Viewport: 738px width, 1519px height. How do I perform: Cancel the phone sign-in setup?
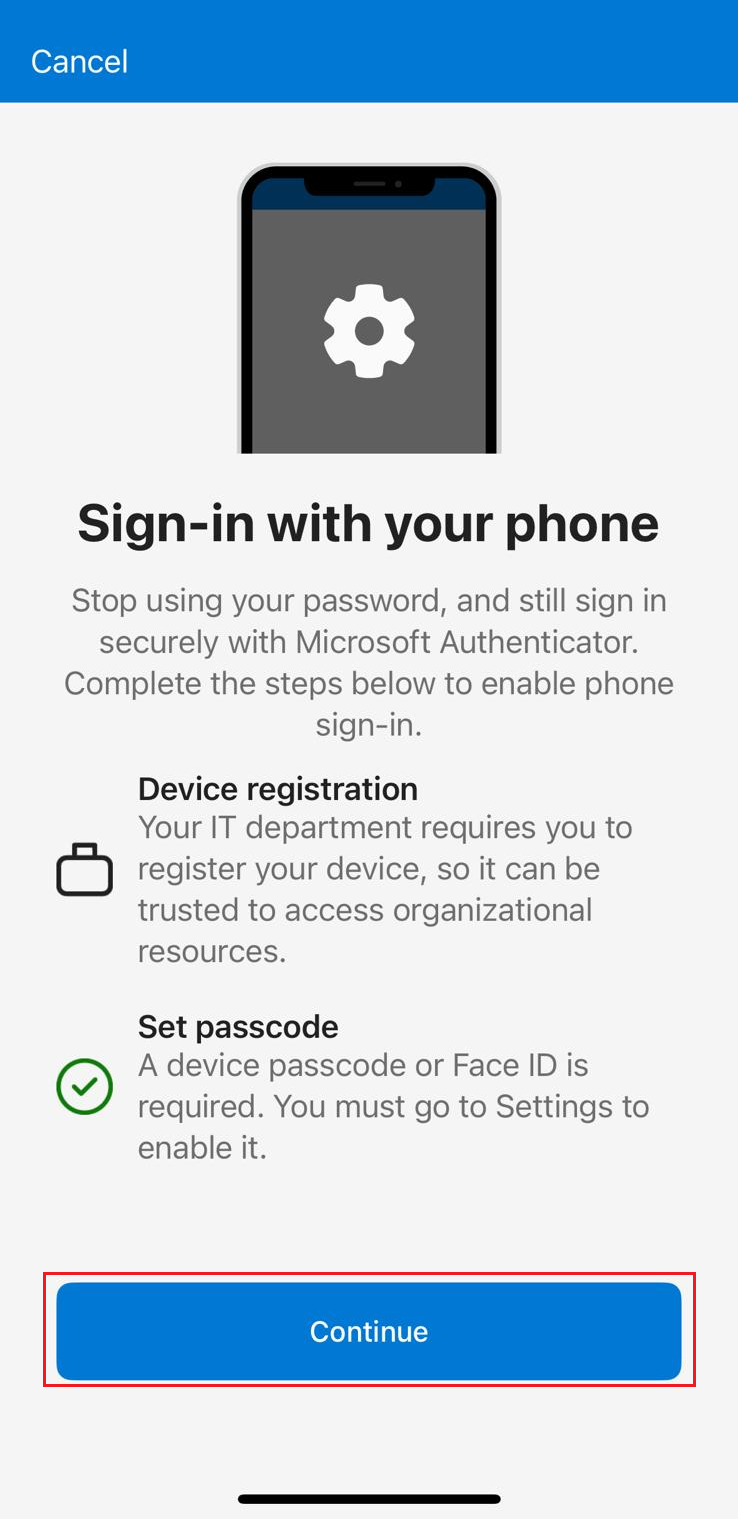point(79,62)
